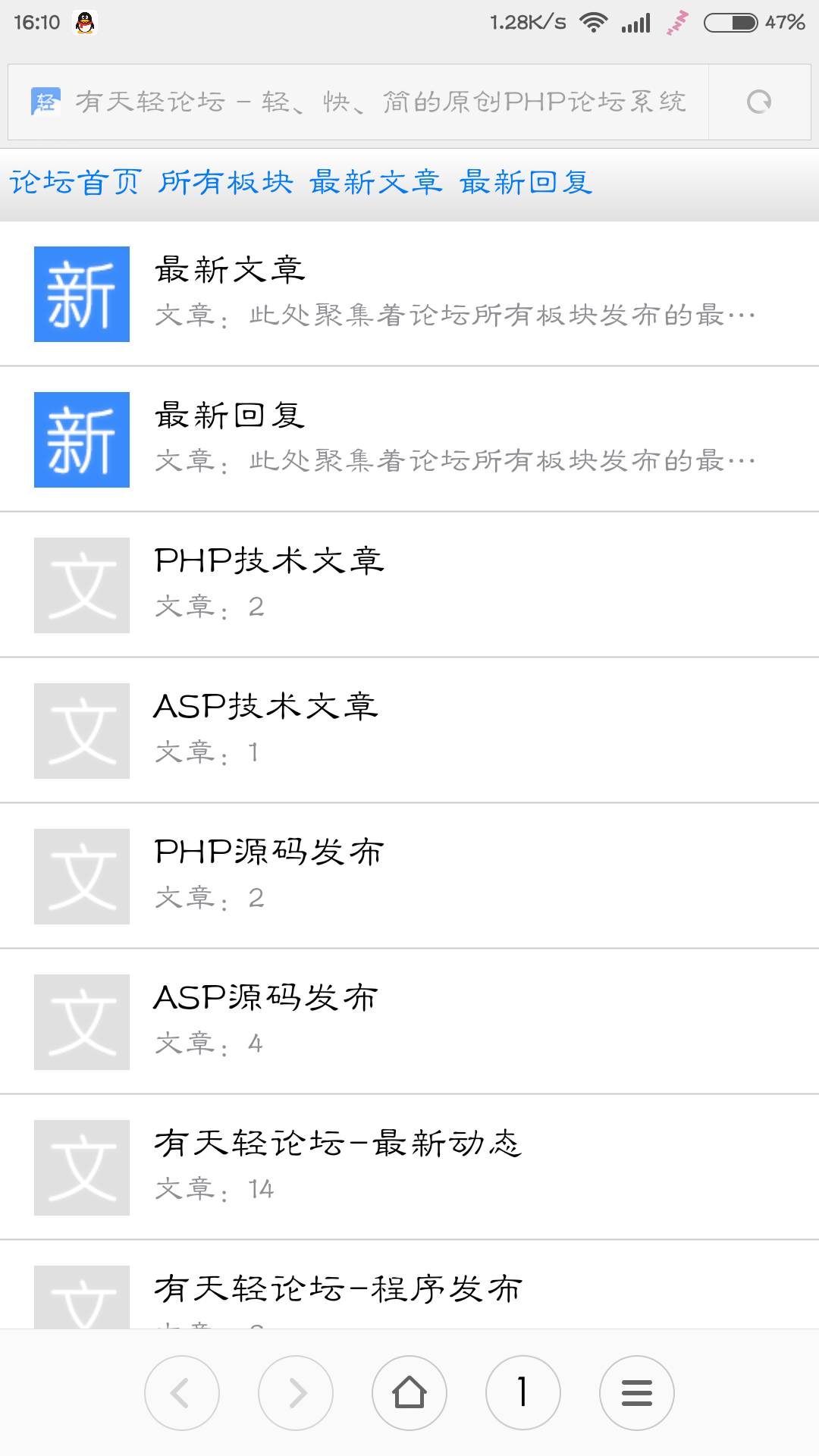819x1456 pixels.
Task: Select the ASP源码发布 board
Action: tap(409, 1022)
